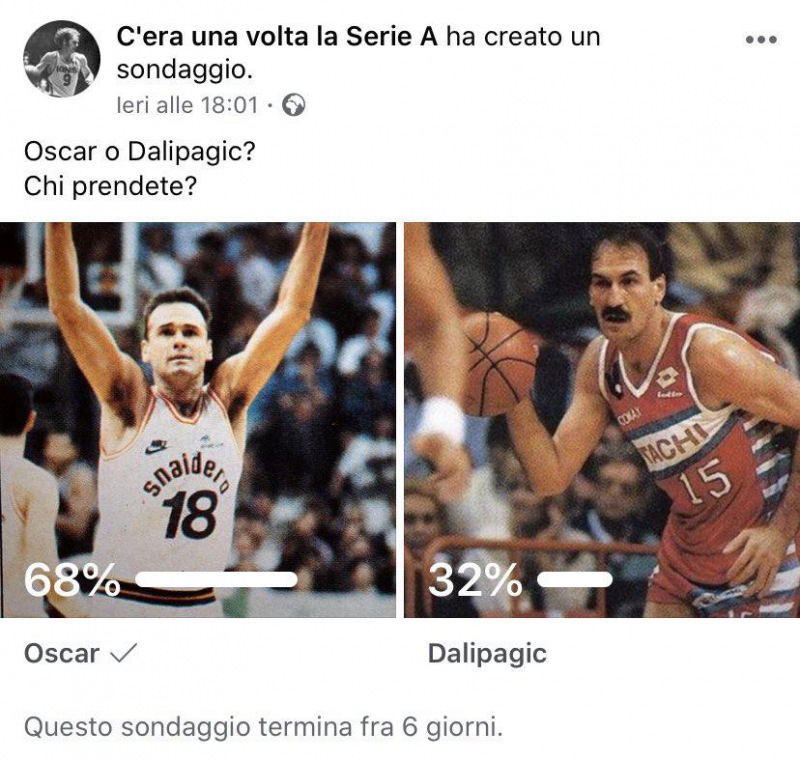Viewport: 800px width, 760px height.
Task: Tap the page's profile picture
Action: coord(62,59)
